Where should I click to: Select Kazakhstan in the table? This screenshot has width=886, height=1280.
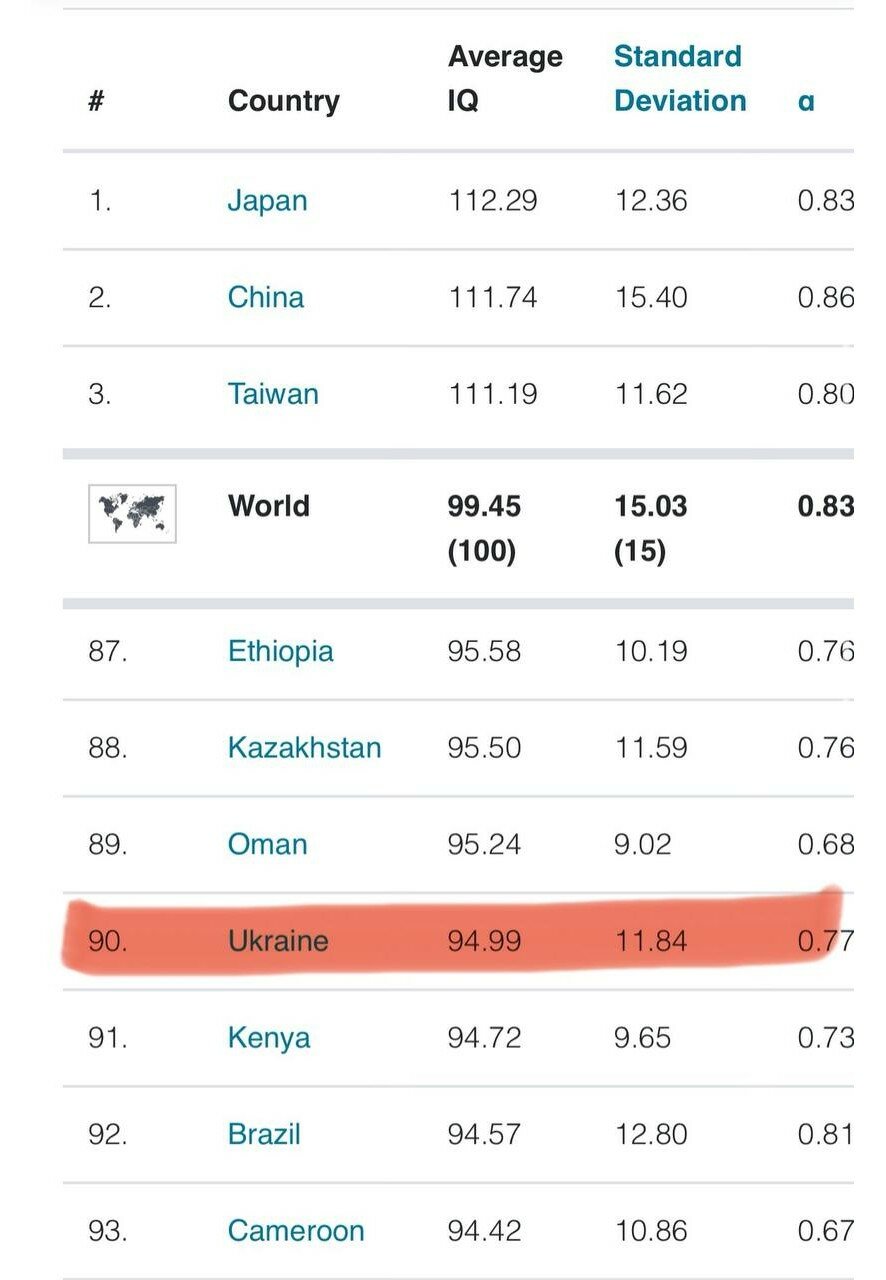304,748
